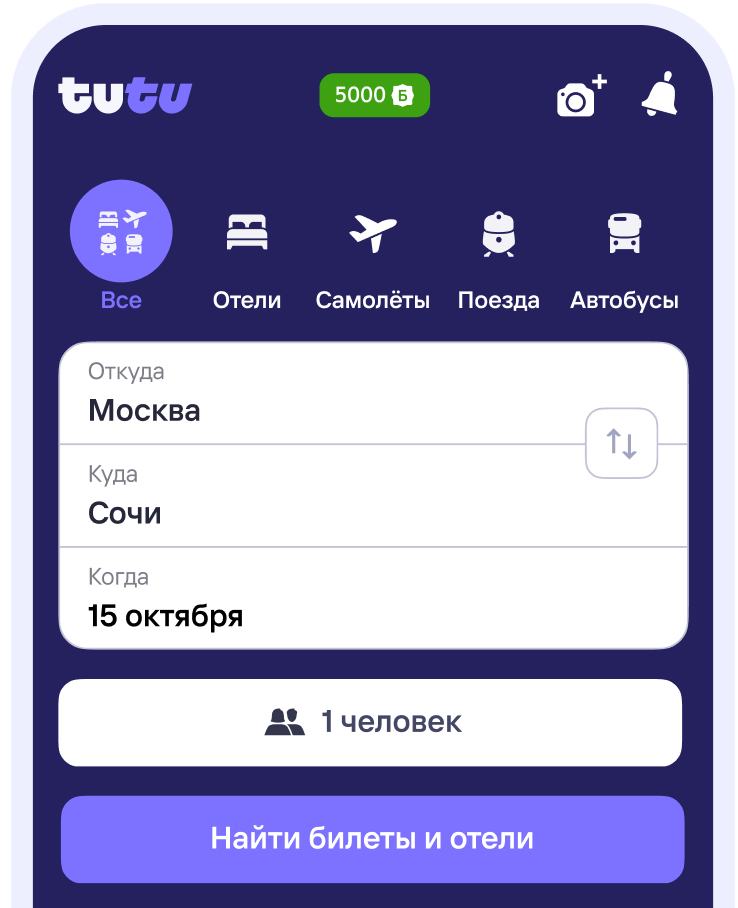Image resolution: width=738 pixels, height=908 pixels.
Task: Swap departure and destination cities
Action: pos(621,443)
